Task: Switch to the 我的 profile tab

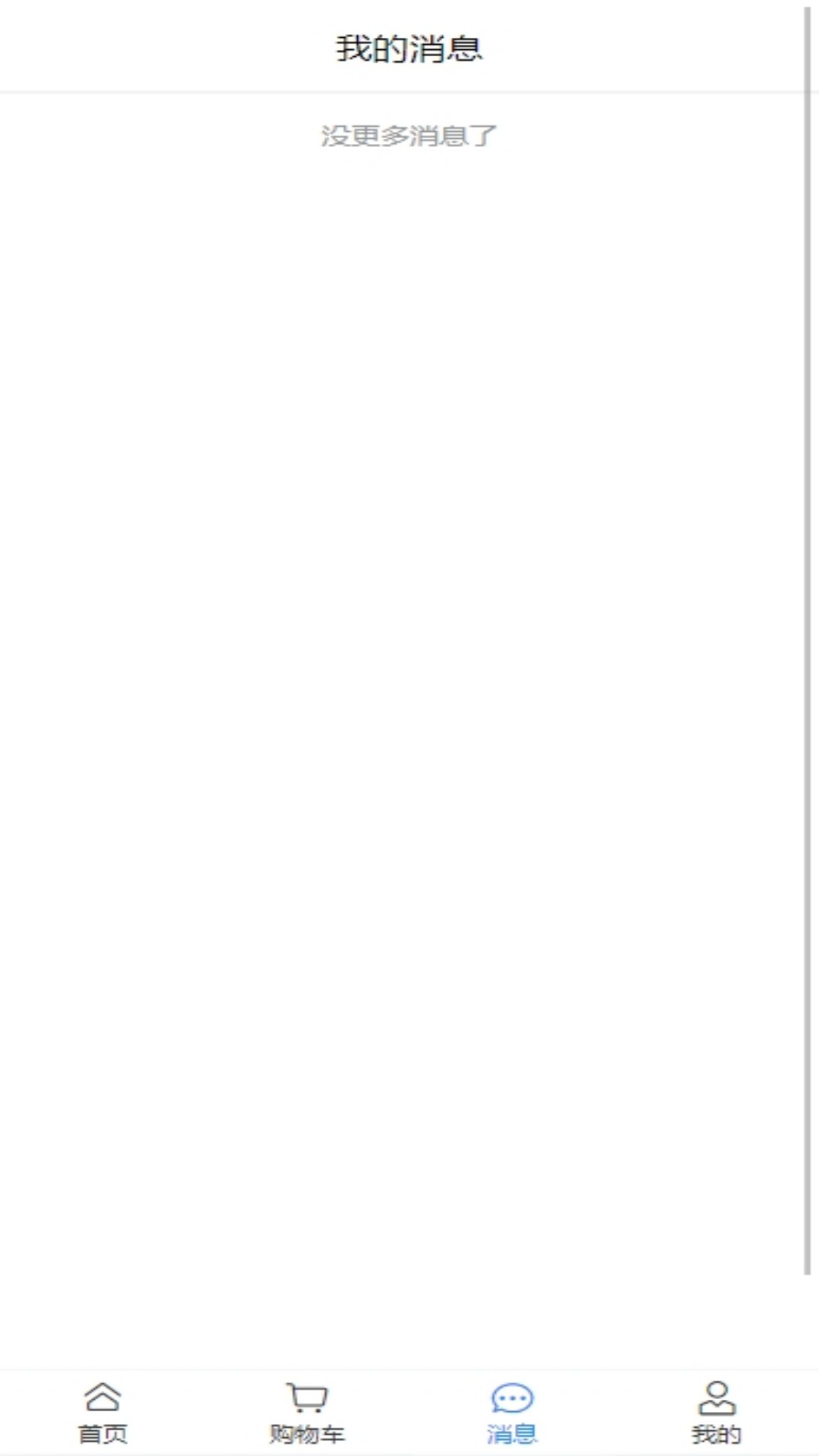Action: pyautogui.click(x=717, y=1413)
